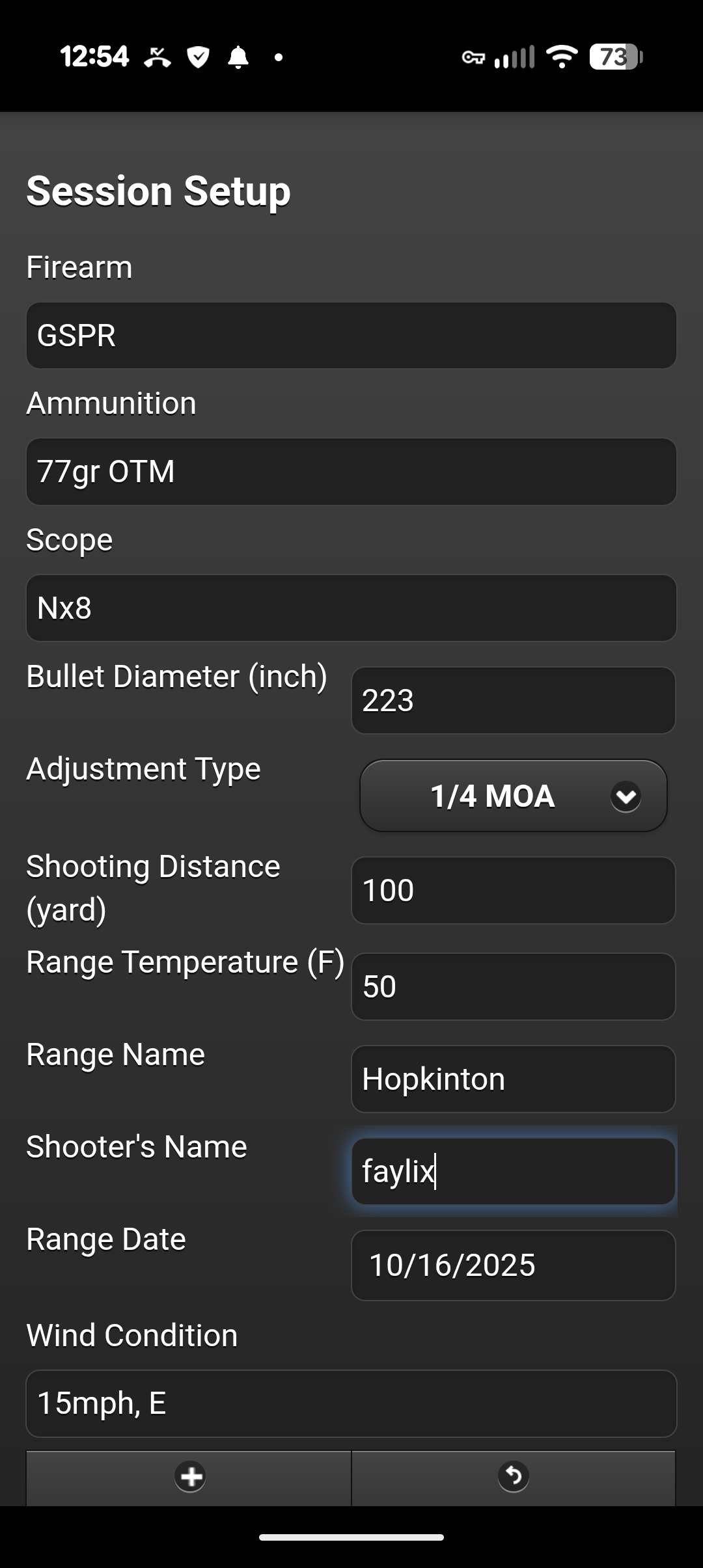The image size is (703, 1568).
Task: Tap the undo arrow reset button
Action: (513, 1476)
